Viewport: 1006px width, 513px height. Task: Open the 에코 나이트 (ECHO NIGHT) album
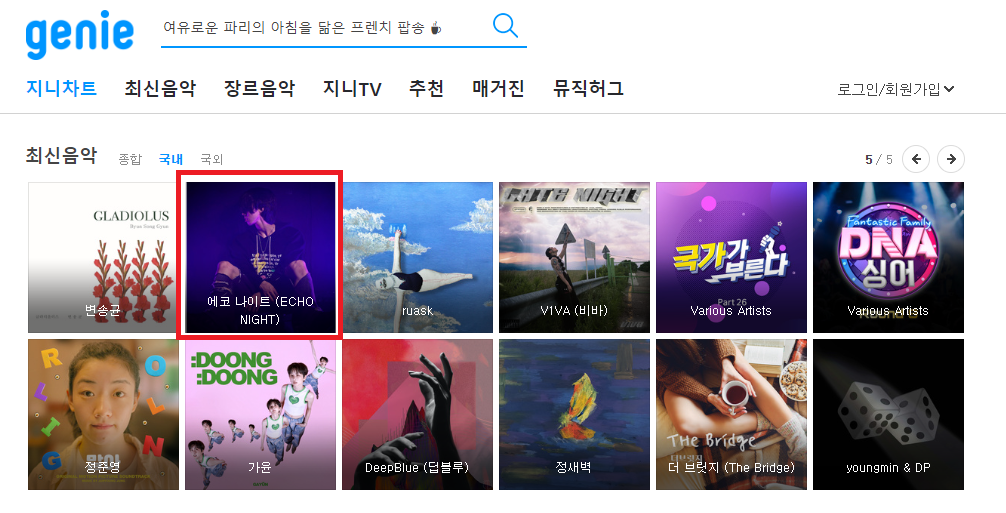tap(260, 256)
